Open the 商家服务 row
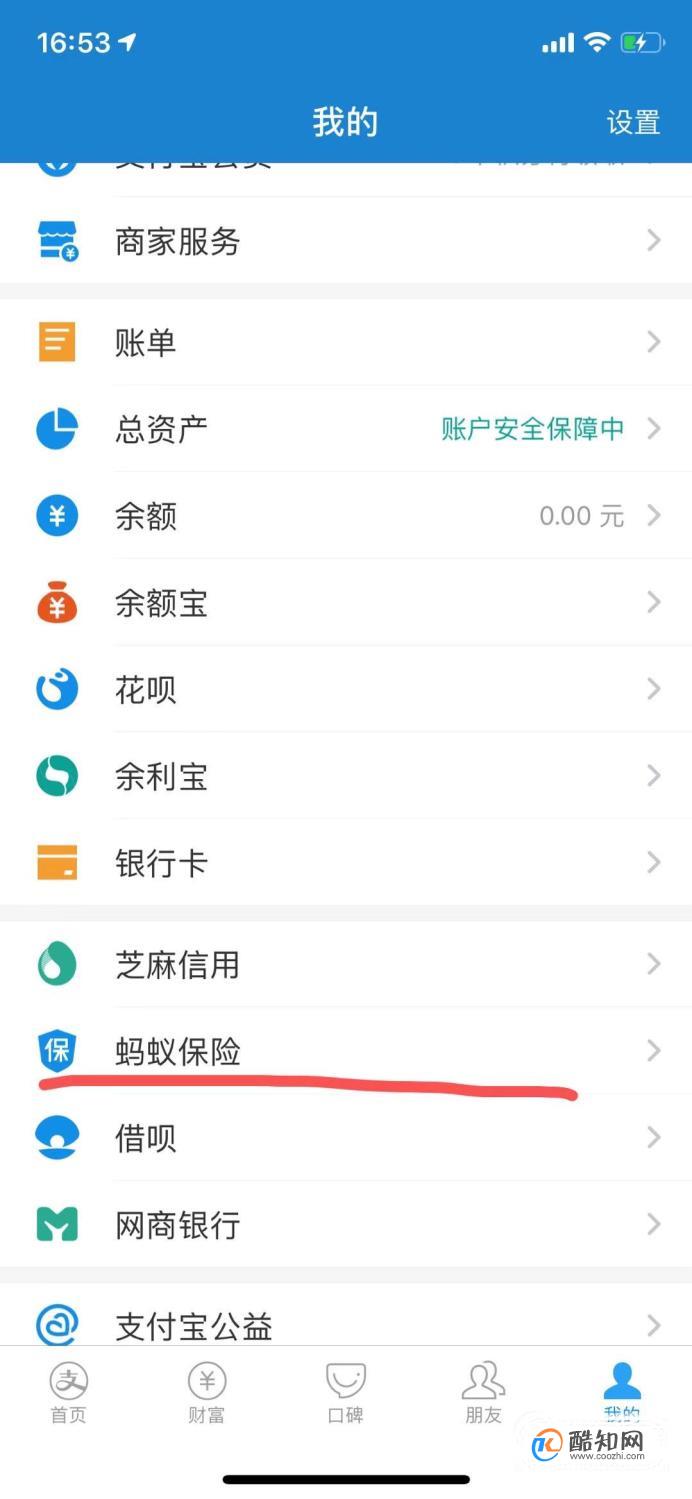 click(346, 241)
